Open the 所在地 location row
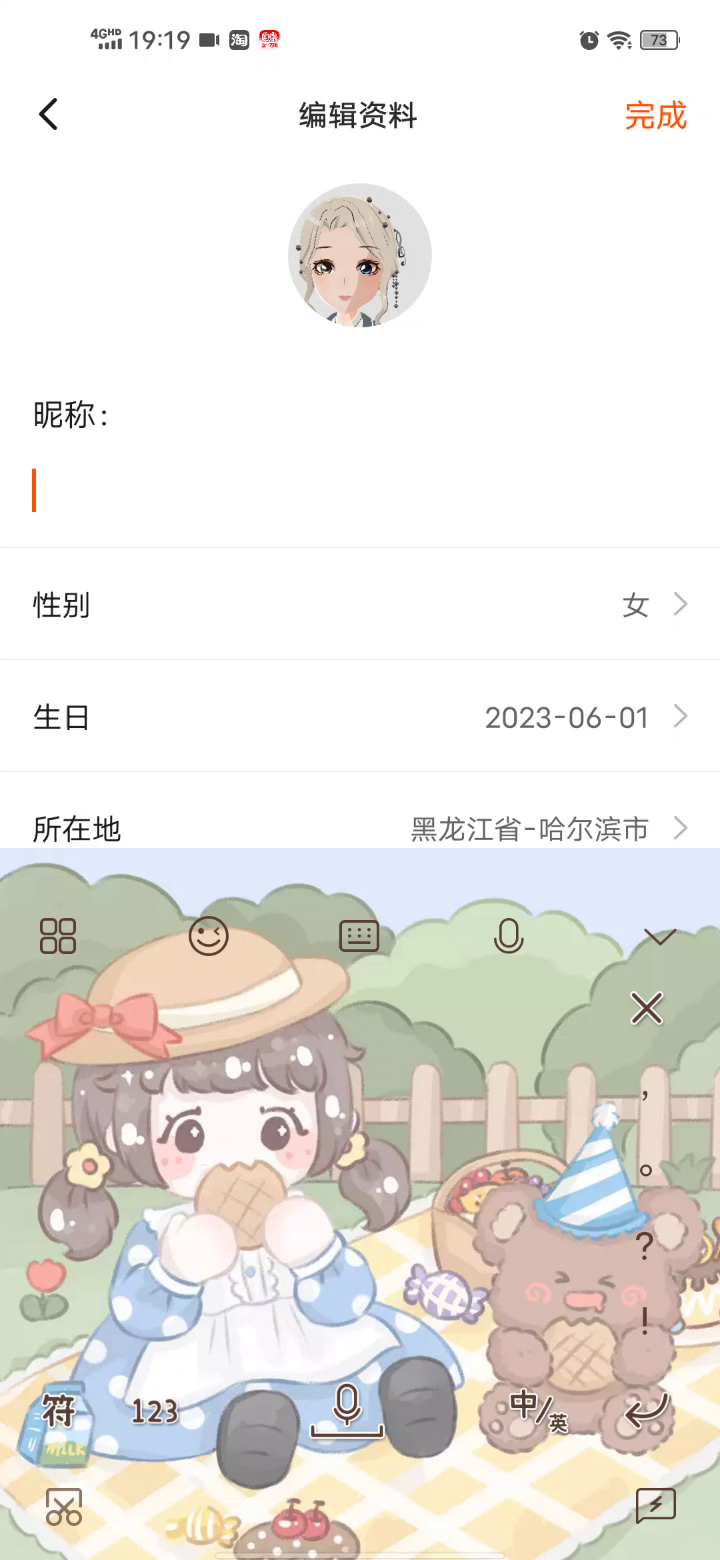The height and width of the screenshot is (1560, 720). [360, 826]
